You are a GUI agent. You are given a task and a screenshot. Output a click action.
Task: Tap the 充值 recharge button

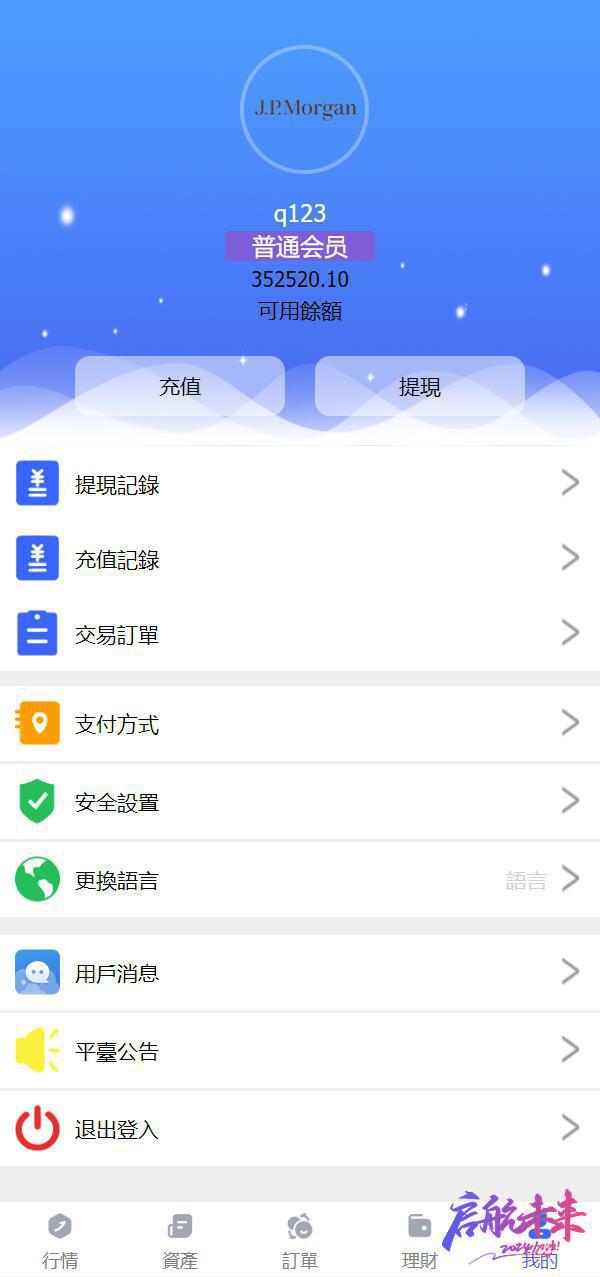180,386
